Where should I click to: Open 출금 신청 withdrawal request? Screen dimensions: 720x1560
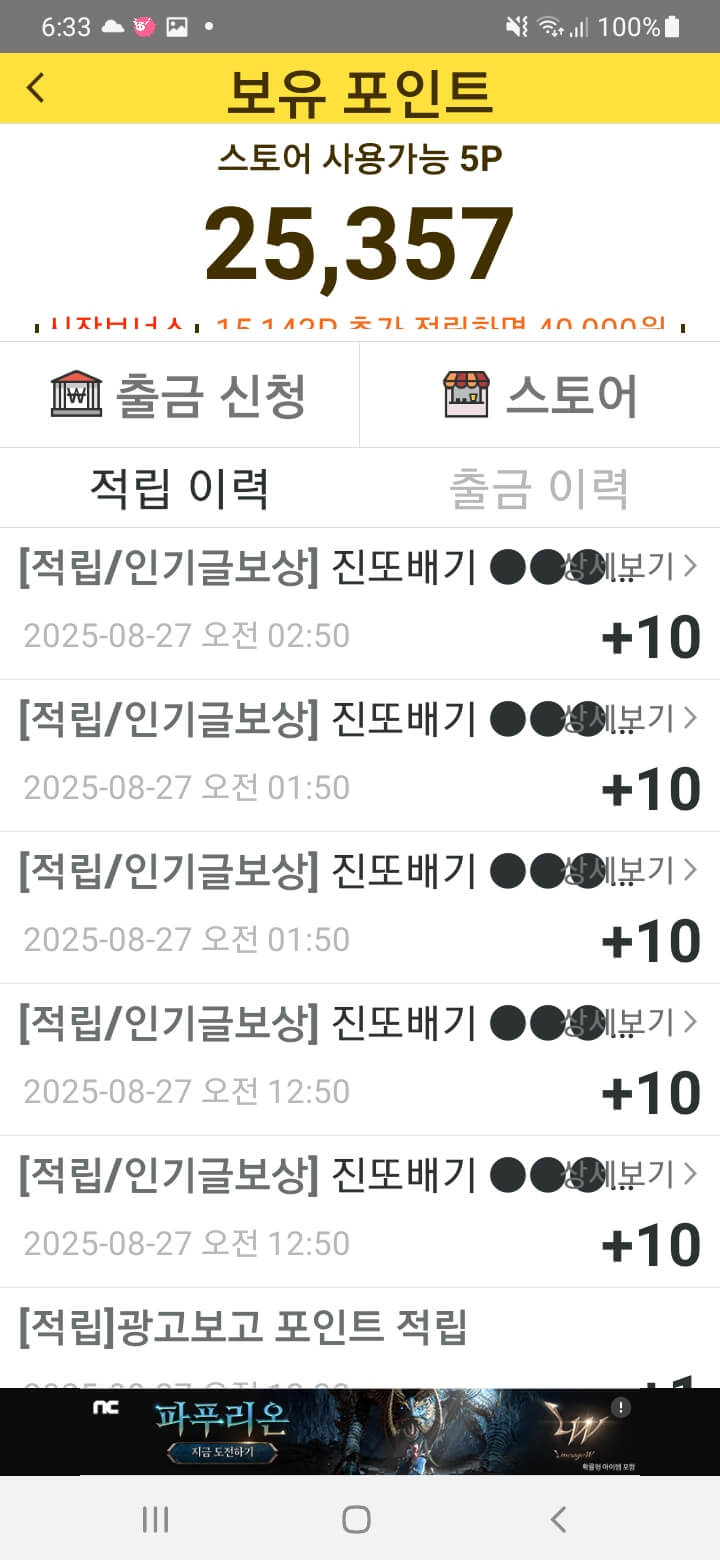[179, 395]
